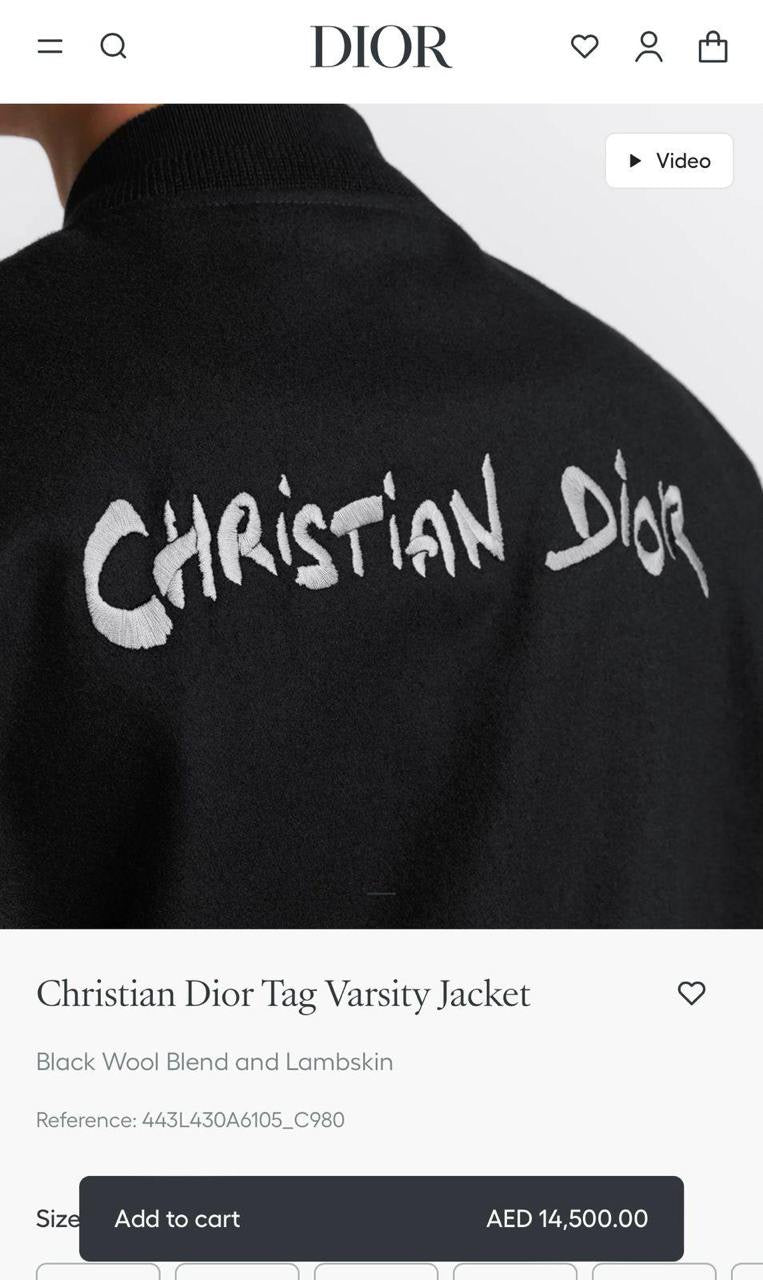
Task: Open the wishlist heart in header
Action: click(584, 46)
